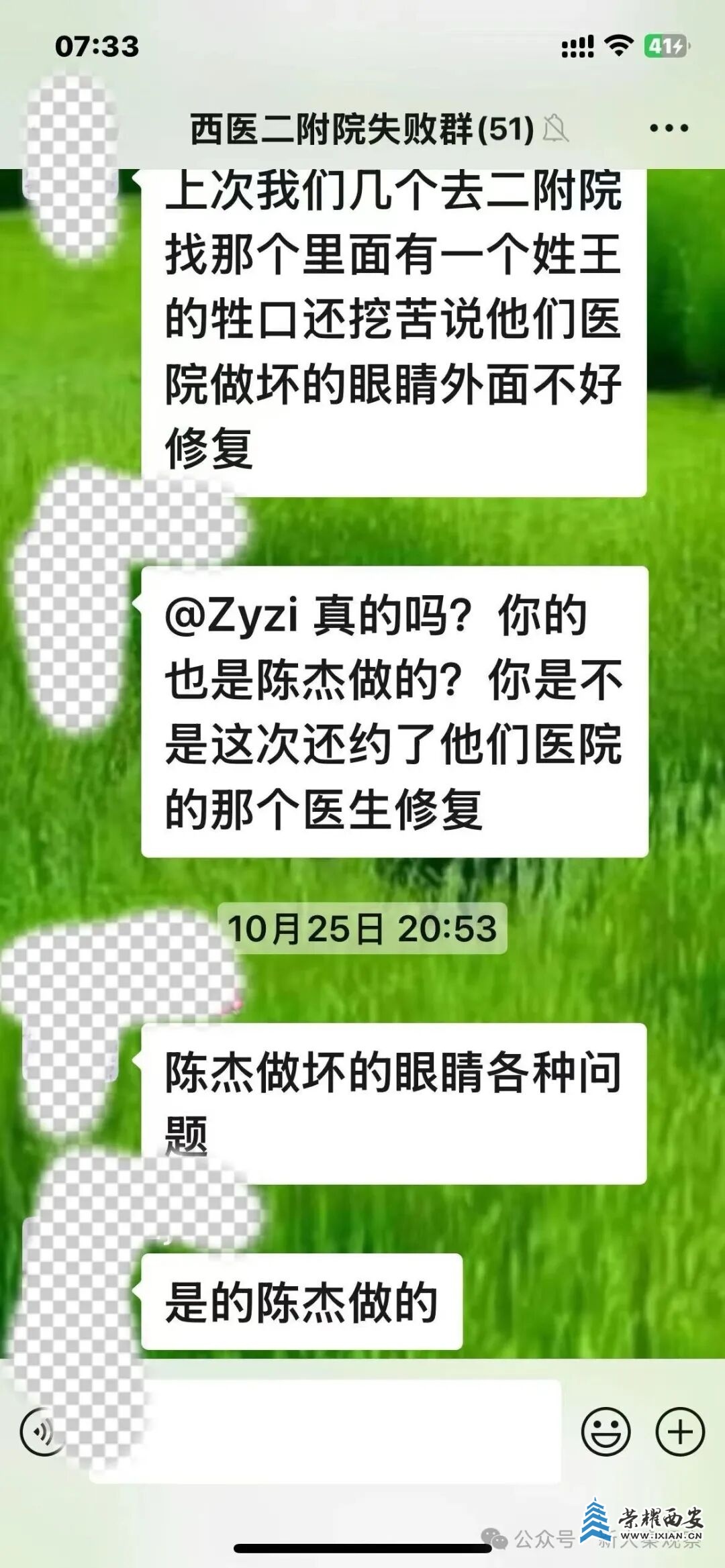Open the group chat overflow menu
The width and height of the screenshot is (725, 1568).
(669, 128)
